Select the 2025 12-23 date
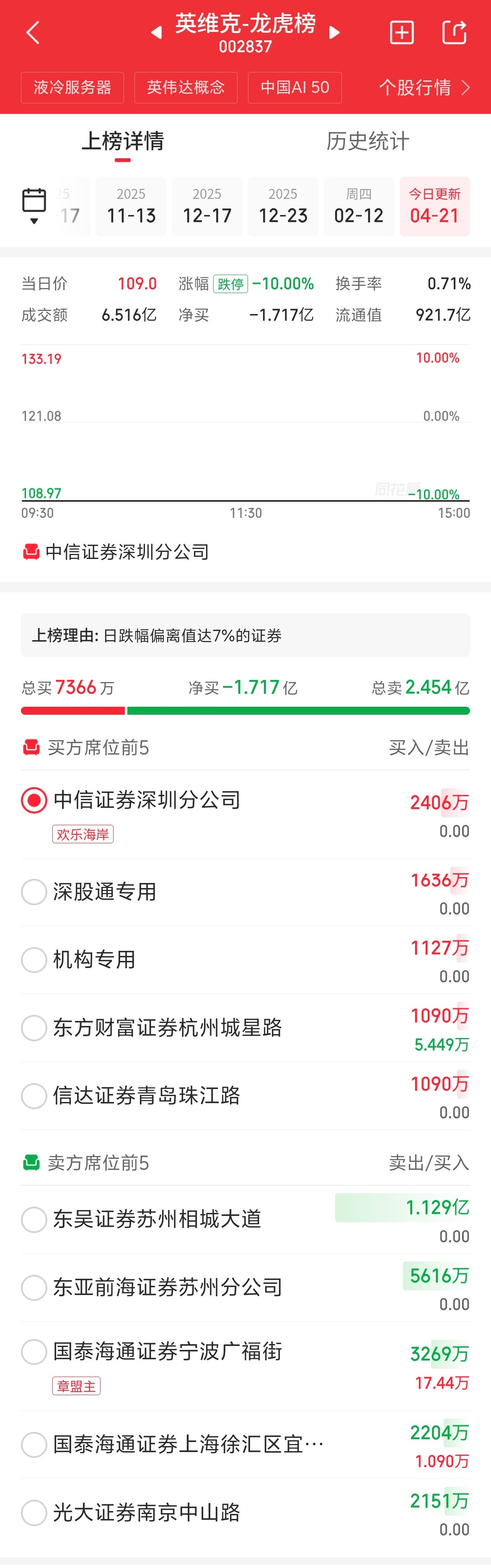The image size is (491, 1568). coord(283,206)
